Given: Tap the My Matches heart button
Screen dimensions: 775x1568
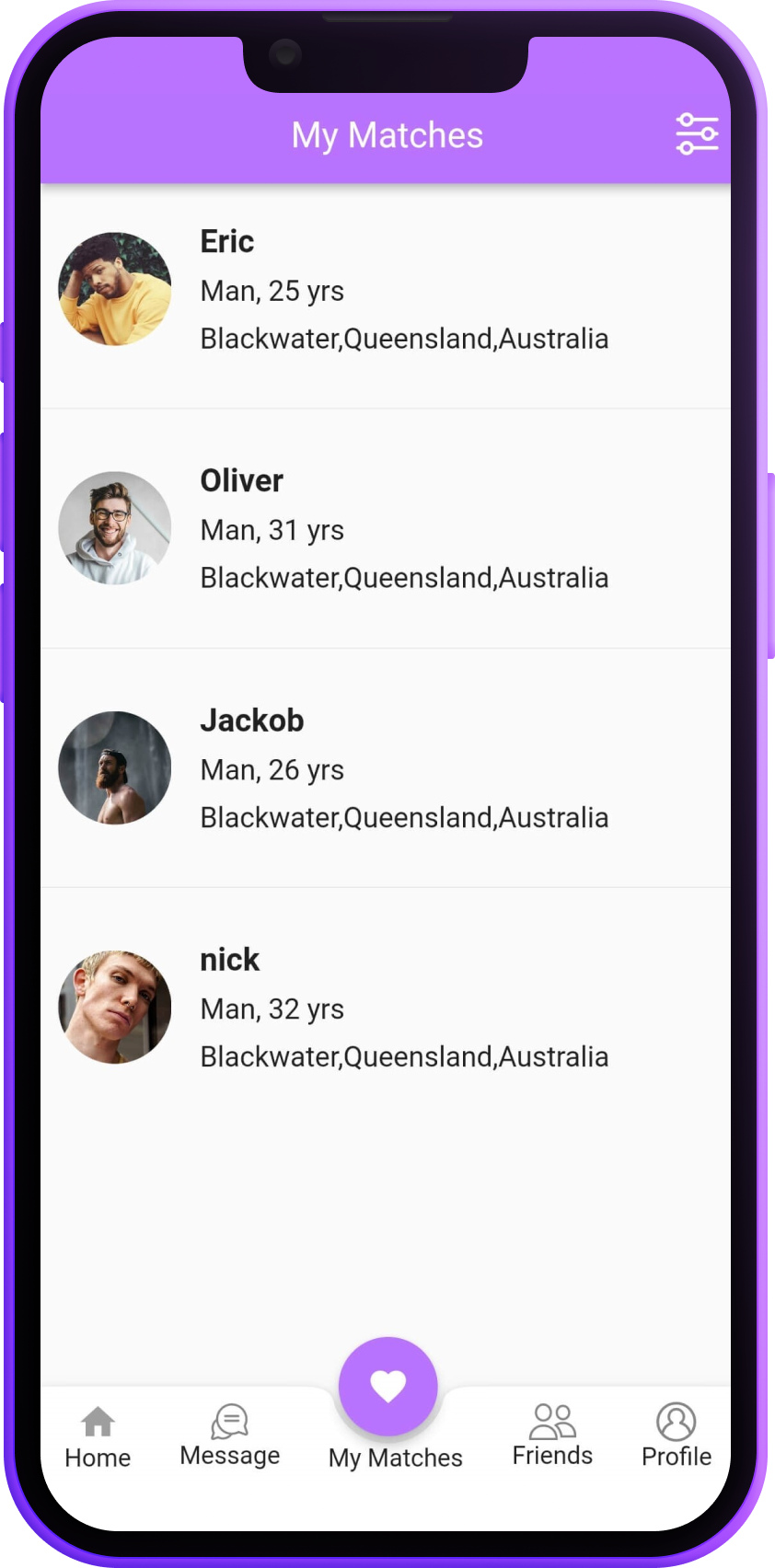Looking at the screenshot, I should 388,1386.
